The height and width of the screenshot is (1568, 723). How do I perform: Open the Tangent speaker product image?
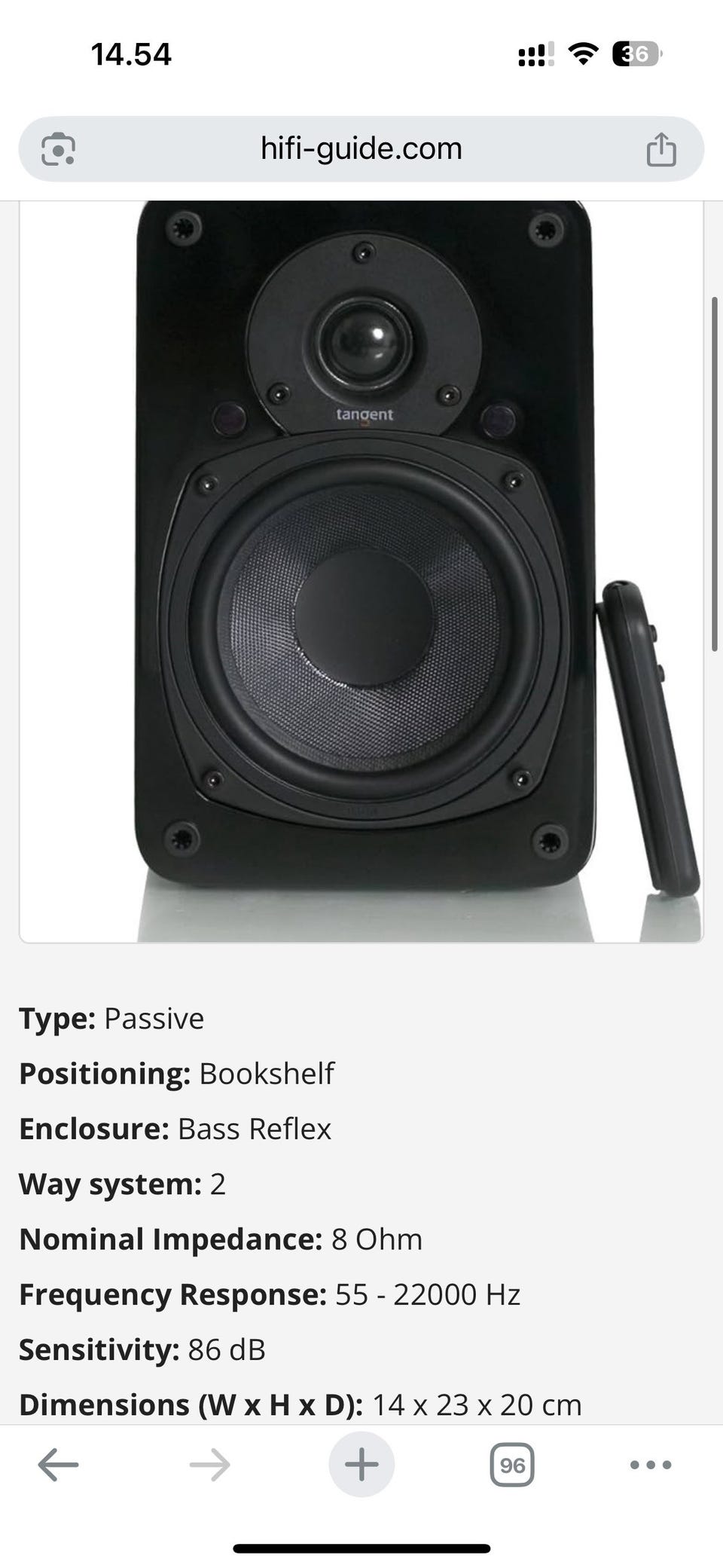click(x=361, y=570)
